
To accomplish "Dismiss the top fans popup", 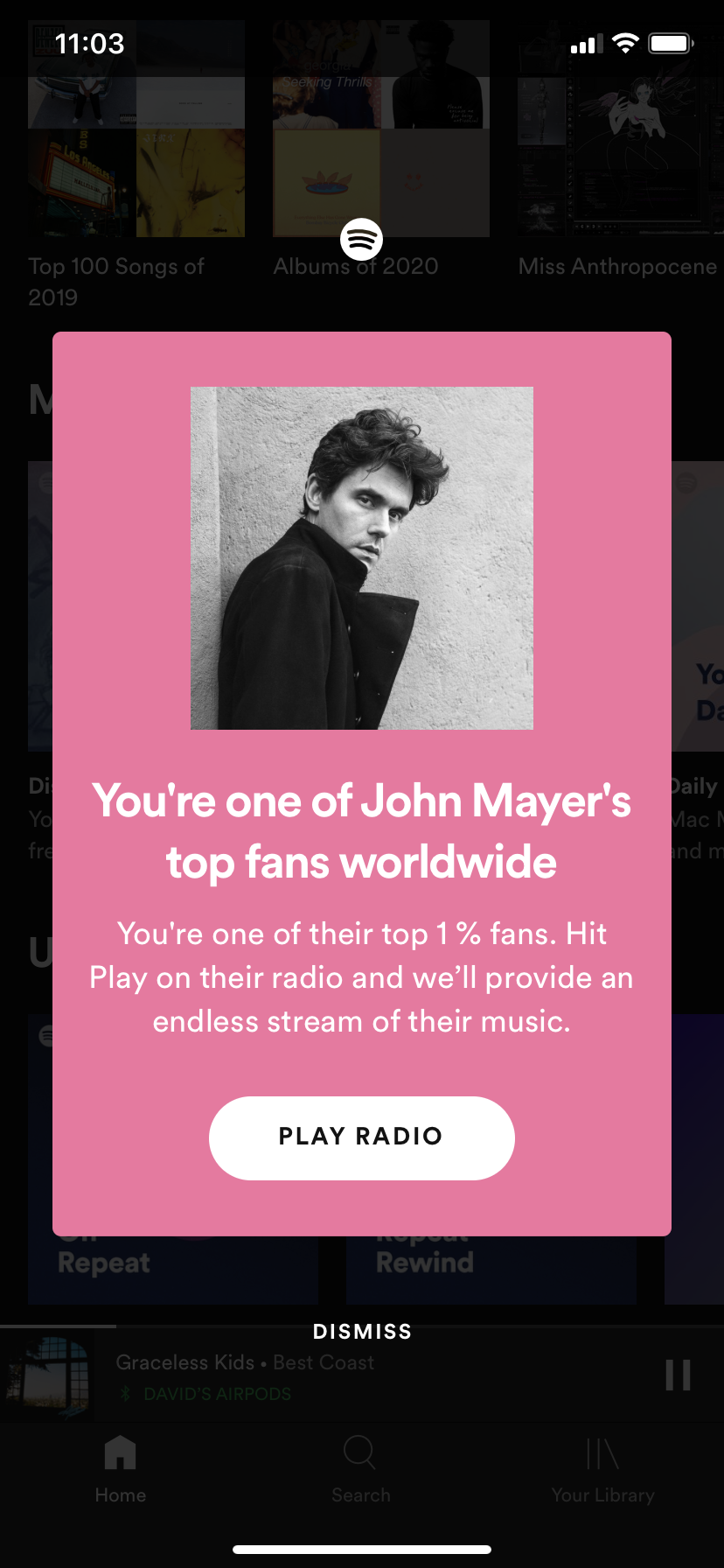I will (x=362, y=1332).
